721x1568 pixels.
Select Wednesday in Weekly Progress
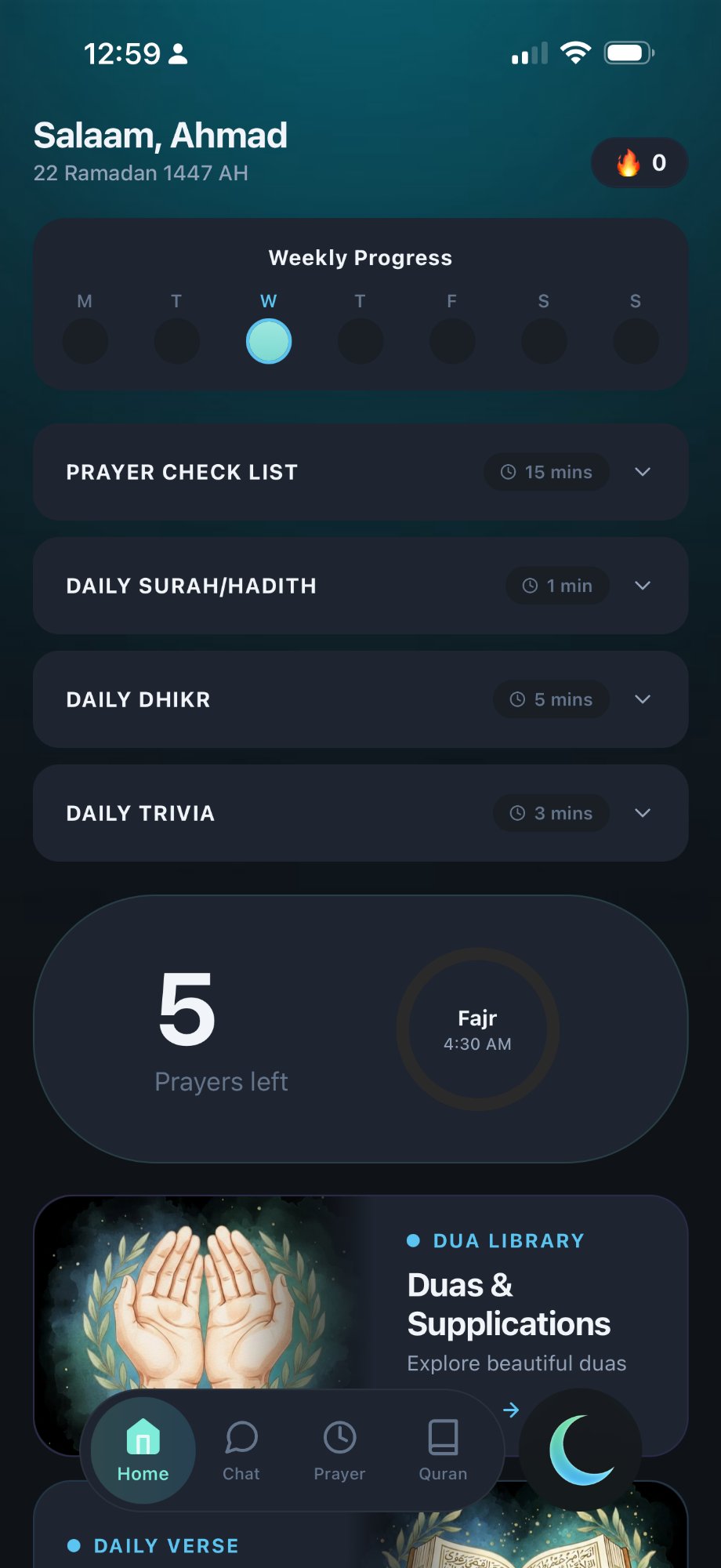tap(269, 341)
